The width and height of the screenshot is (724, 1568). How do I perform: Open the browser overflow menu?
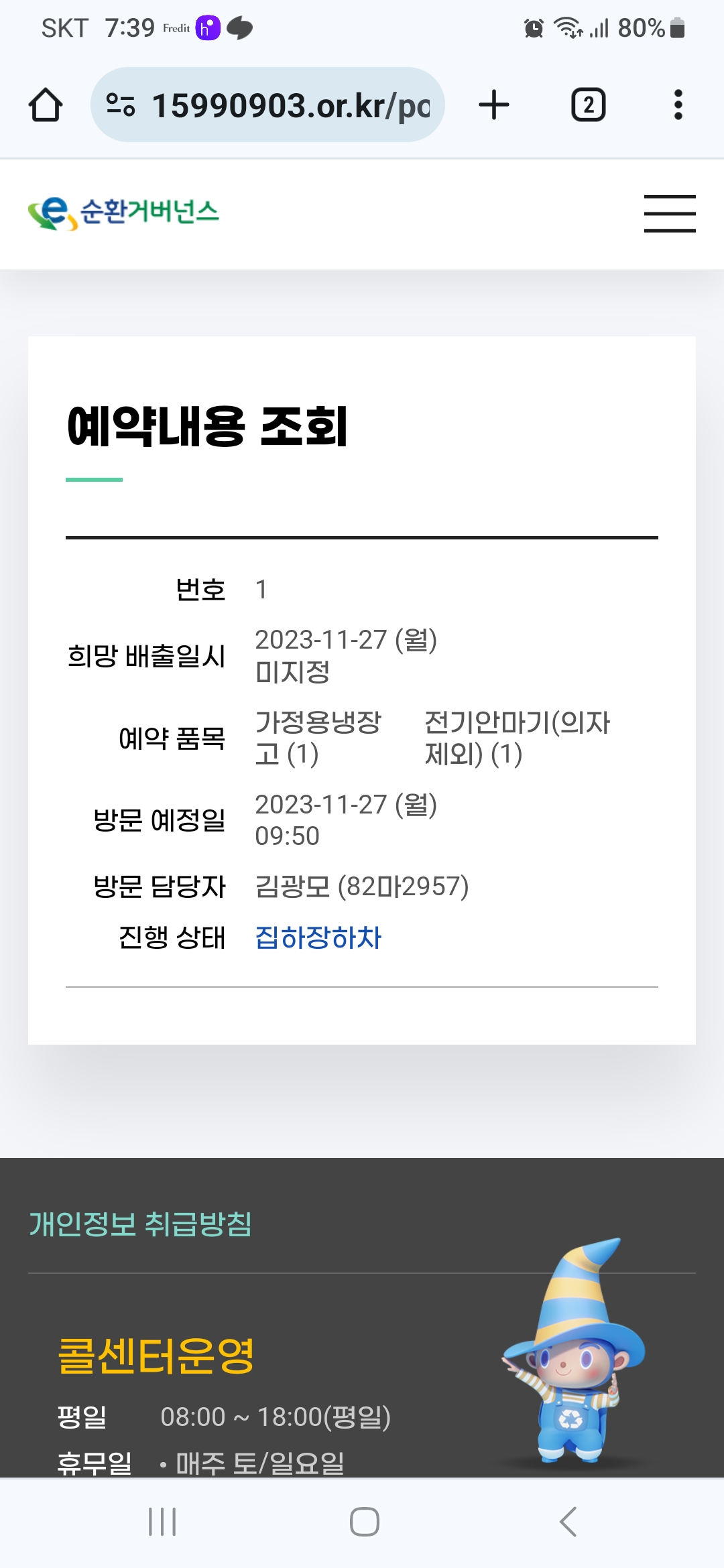click(x=678, y=105)
